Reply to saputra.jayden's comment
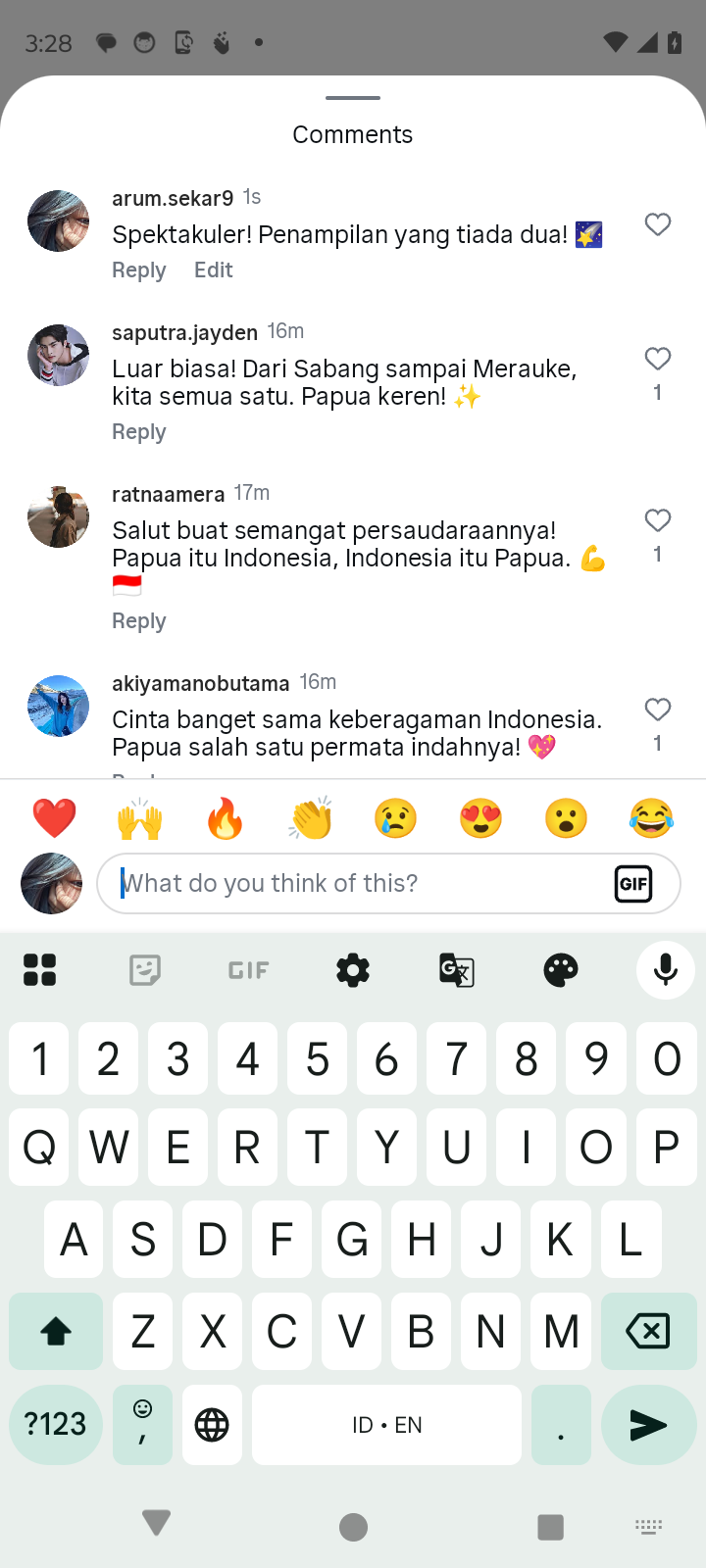 pos(139,432)
